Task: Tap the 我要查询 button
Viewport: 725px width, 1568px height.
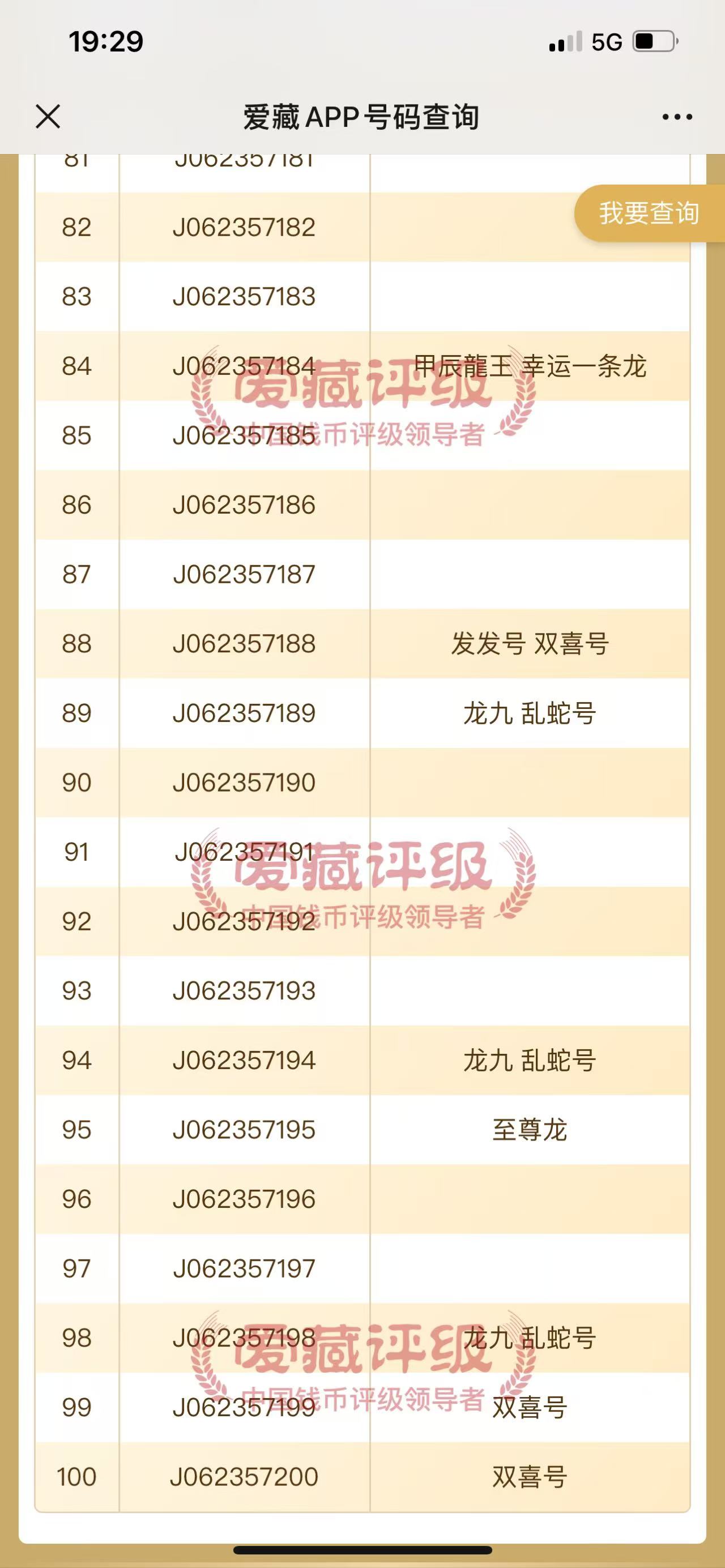Action: (649, 213)
